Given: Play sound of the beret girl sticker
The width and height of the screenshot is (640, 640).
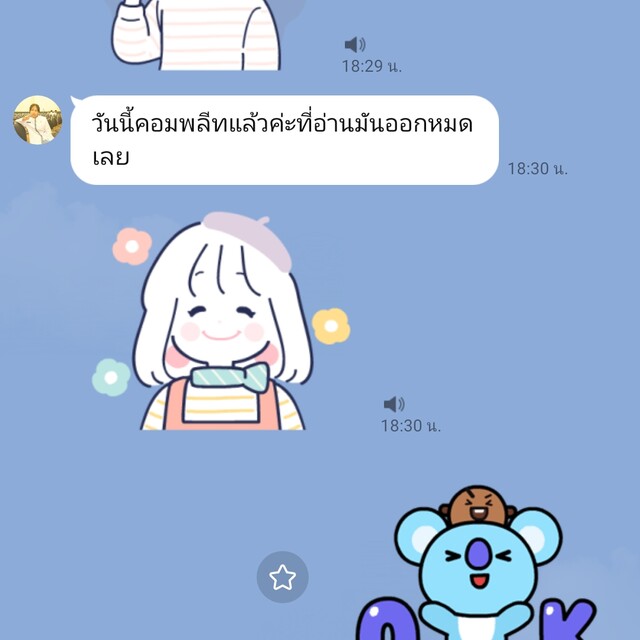Looking at the screenshot, I should 395,404.
